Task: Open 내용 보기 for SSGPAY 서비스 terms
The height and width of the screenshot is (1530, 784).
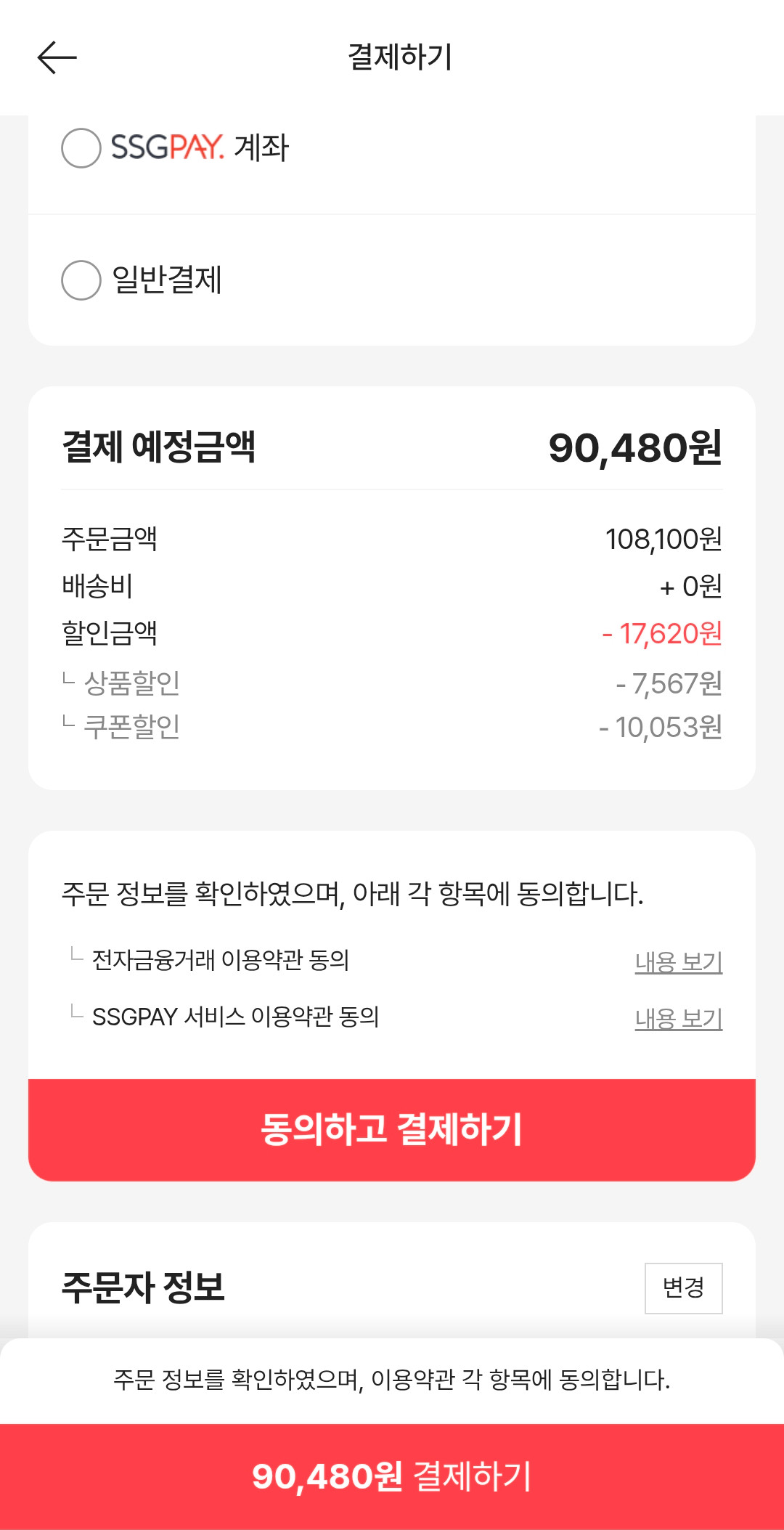Action: 676,1017
